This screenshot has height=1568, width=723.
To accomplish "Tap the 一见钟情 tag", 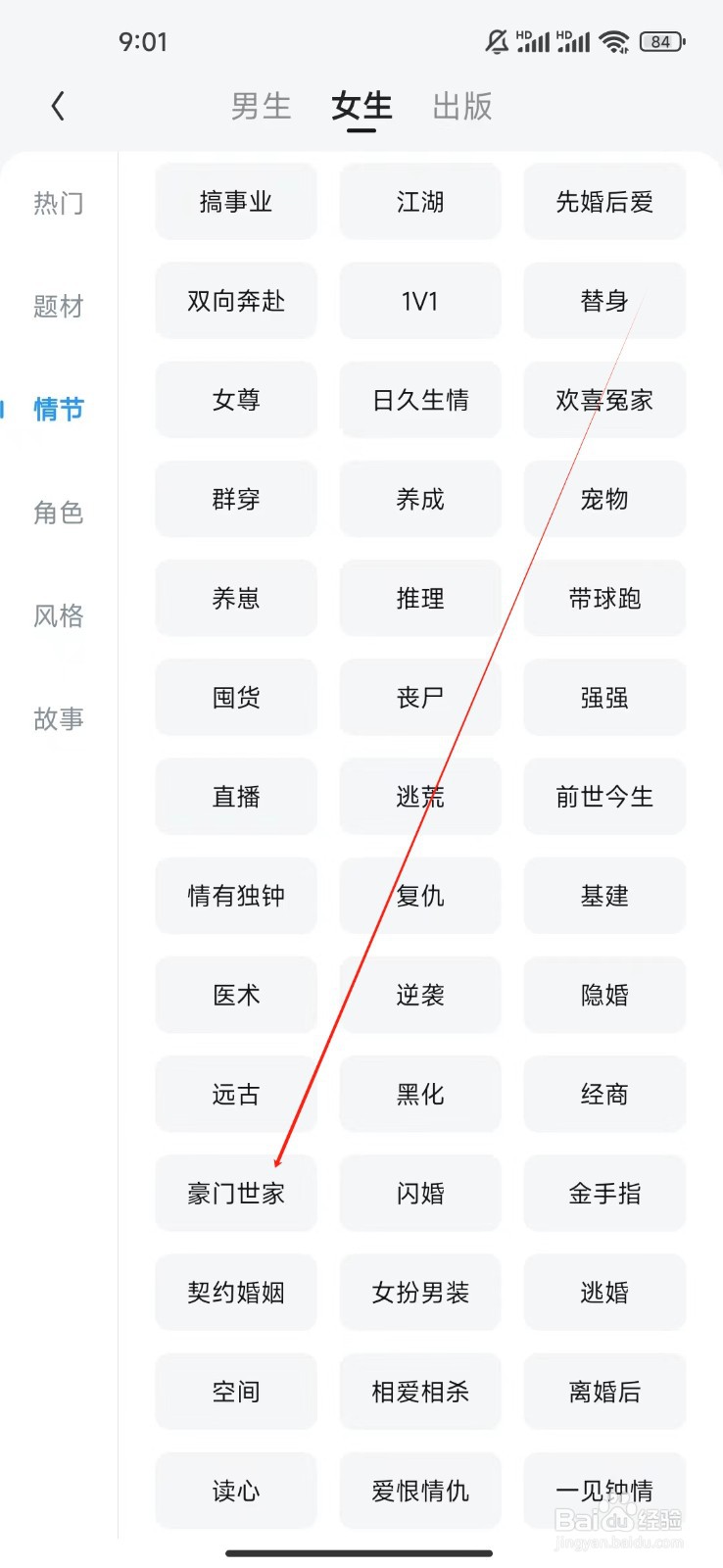I will [x=604, y=1491].
